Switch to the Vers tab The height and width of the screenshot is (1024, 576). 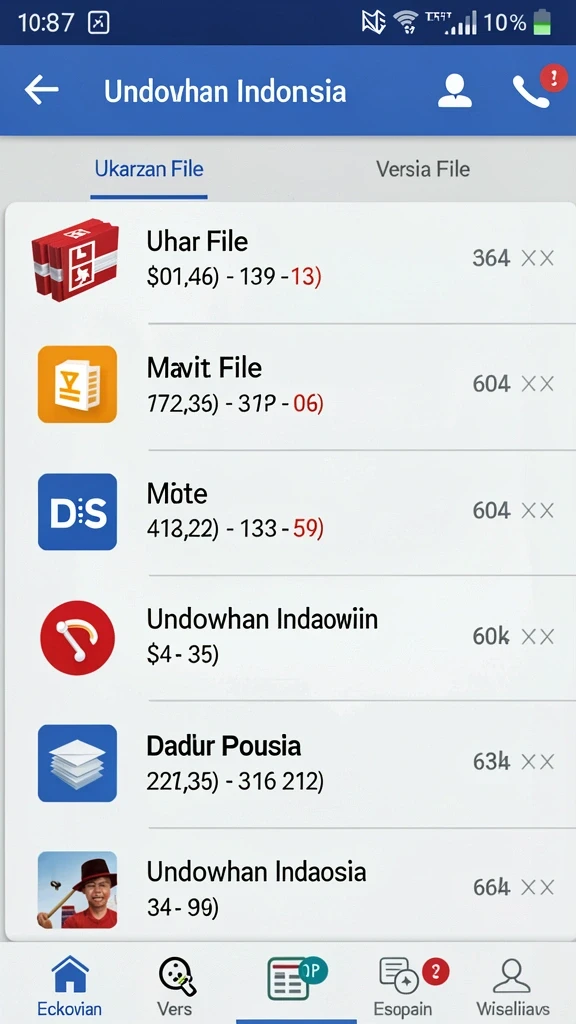click(x=175, y=985)
